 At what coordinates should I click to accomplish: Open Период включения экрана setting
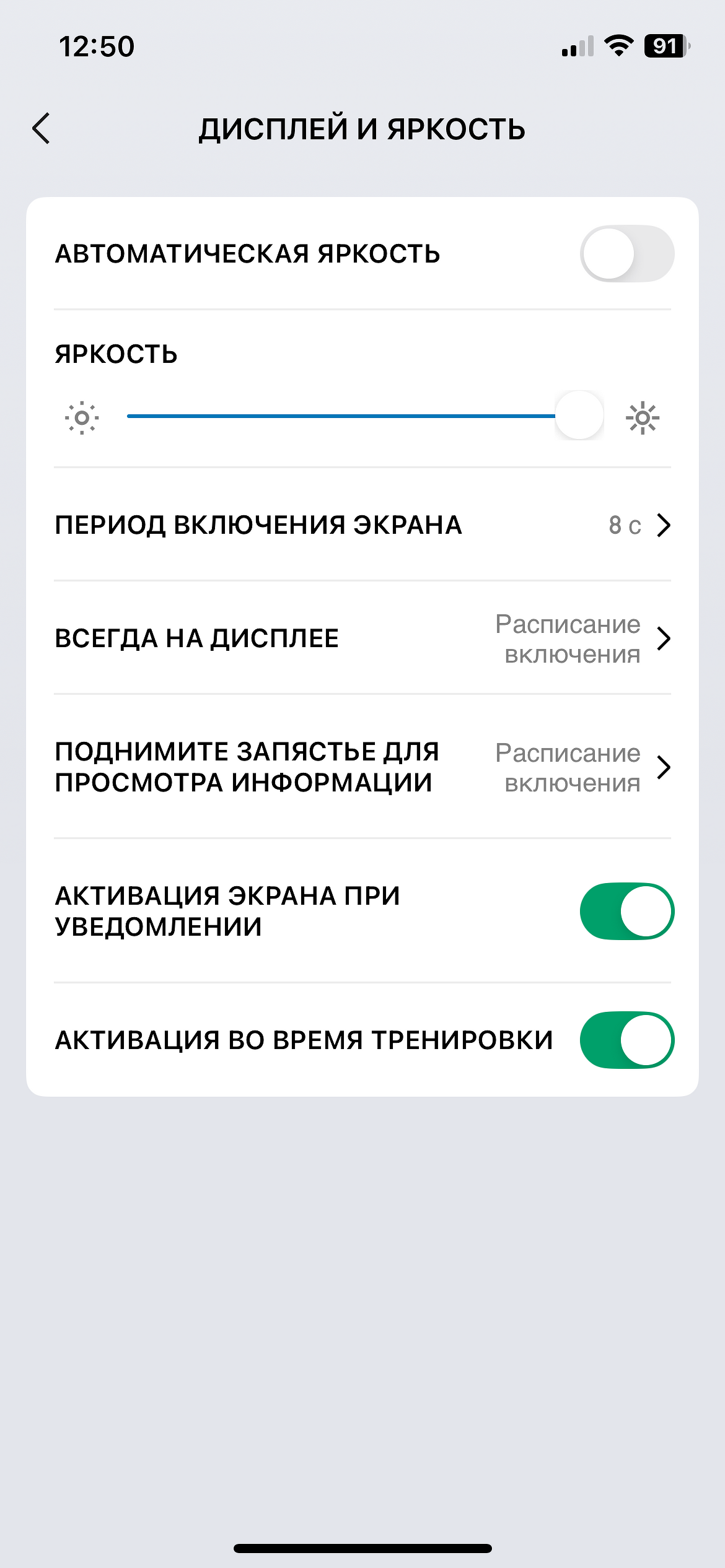pyautogui.click(x=362, y=525)
